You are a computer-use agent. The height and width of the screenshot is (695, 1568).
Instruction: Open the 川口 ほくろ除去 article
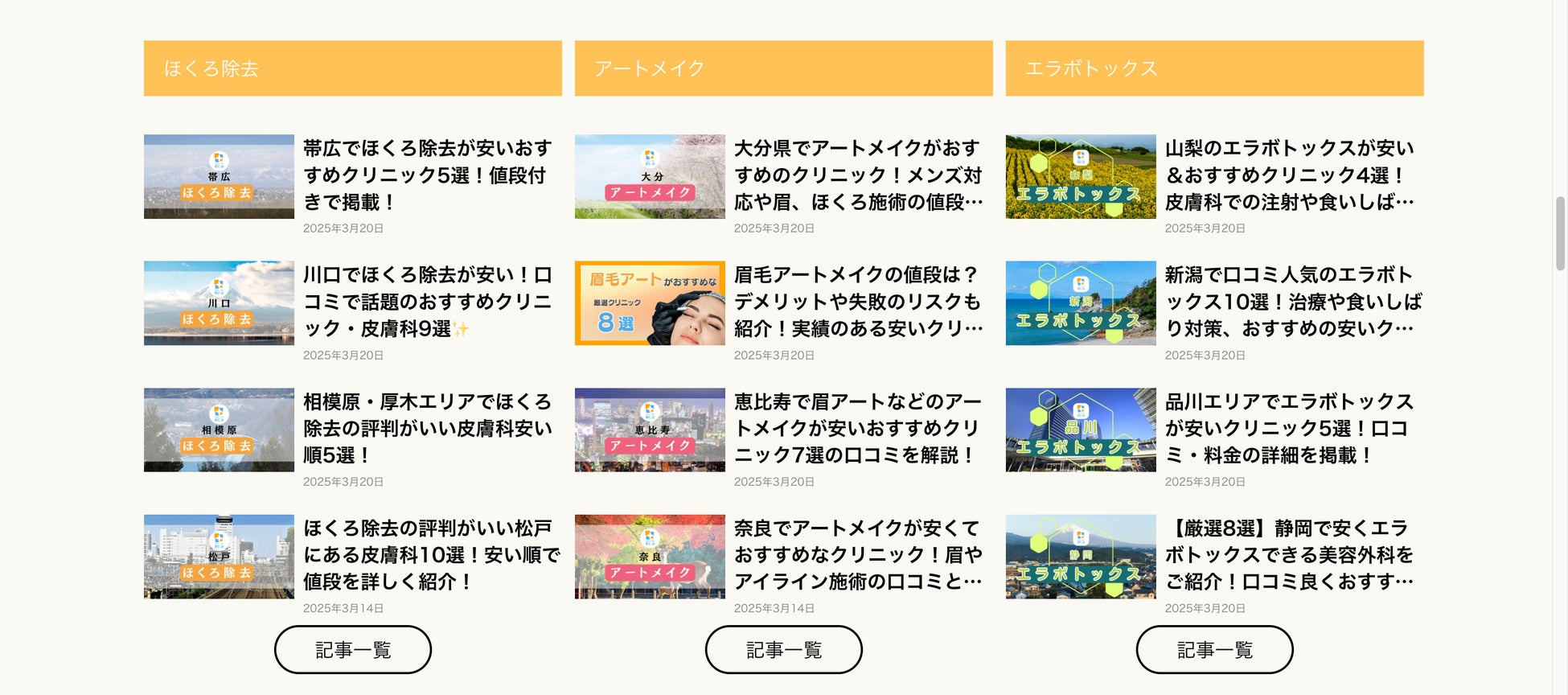(427, 301)
